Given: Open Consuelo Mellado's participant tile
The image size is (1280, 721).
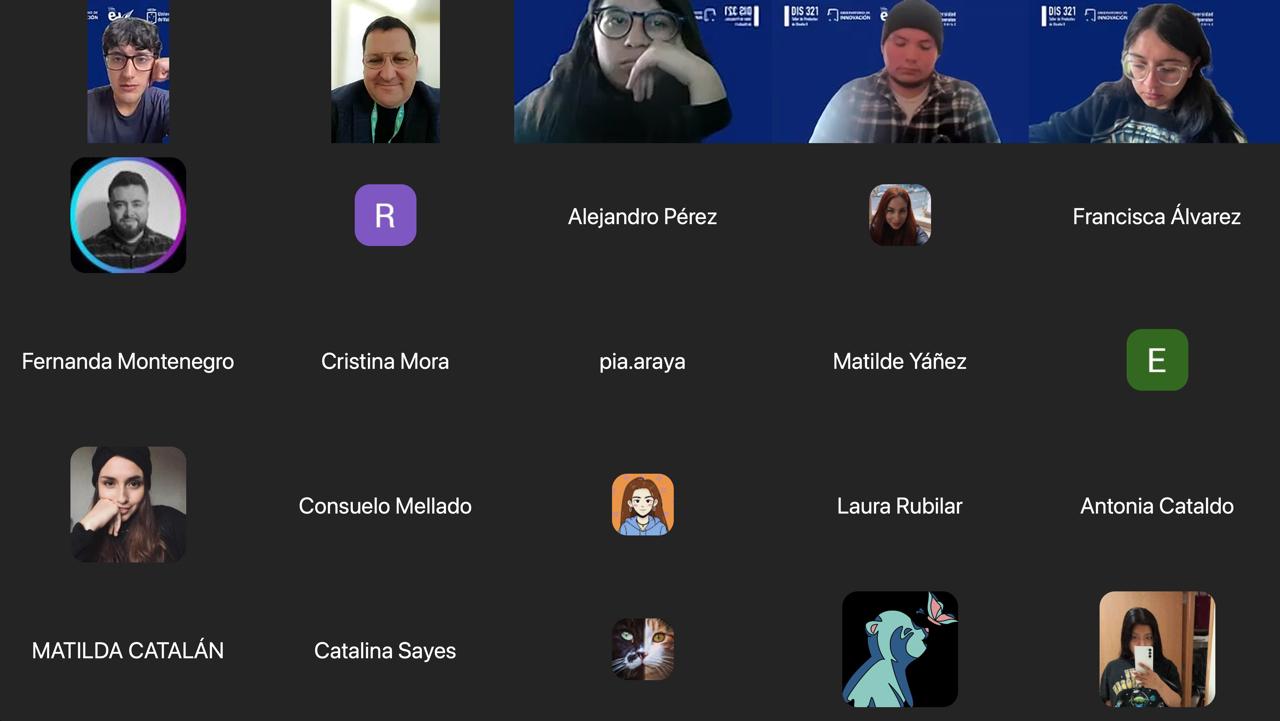Looking at the screenshot, I should click(x=385, y=506).
